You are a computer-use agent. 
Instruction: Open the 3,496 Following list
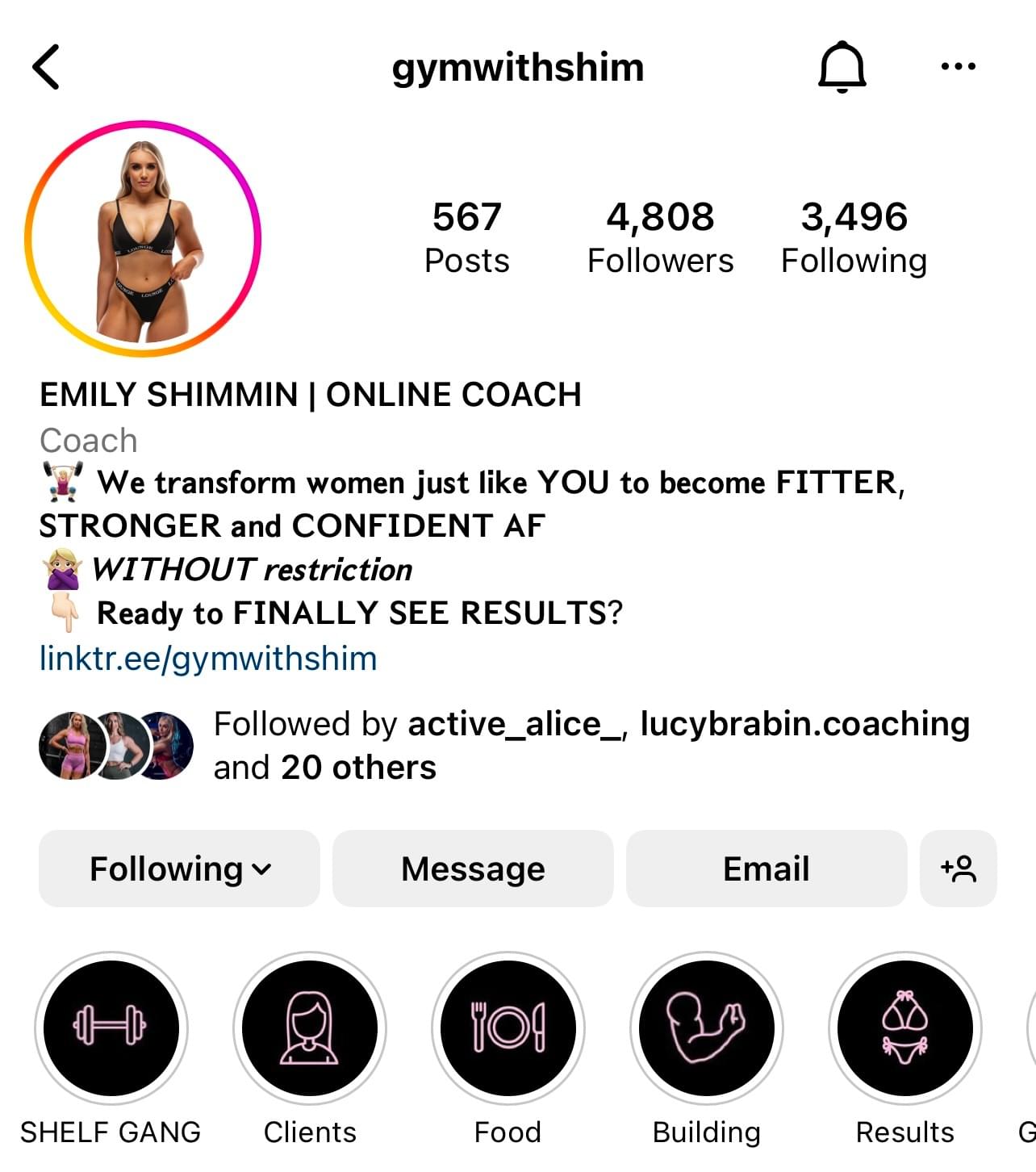point(854,237)
